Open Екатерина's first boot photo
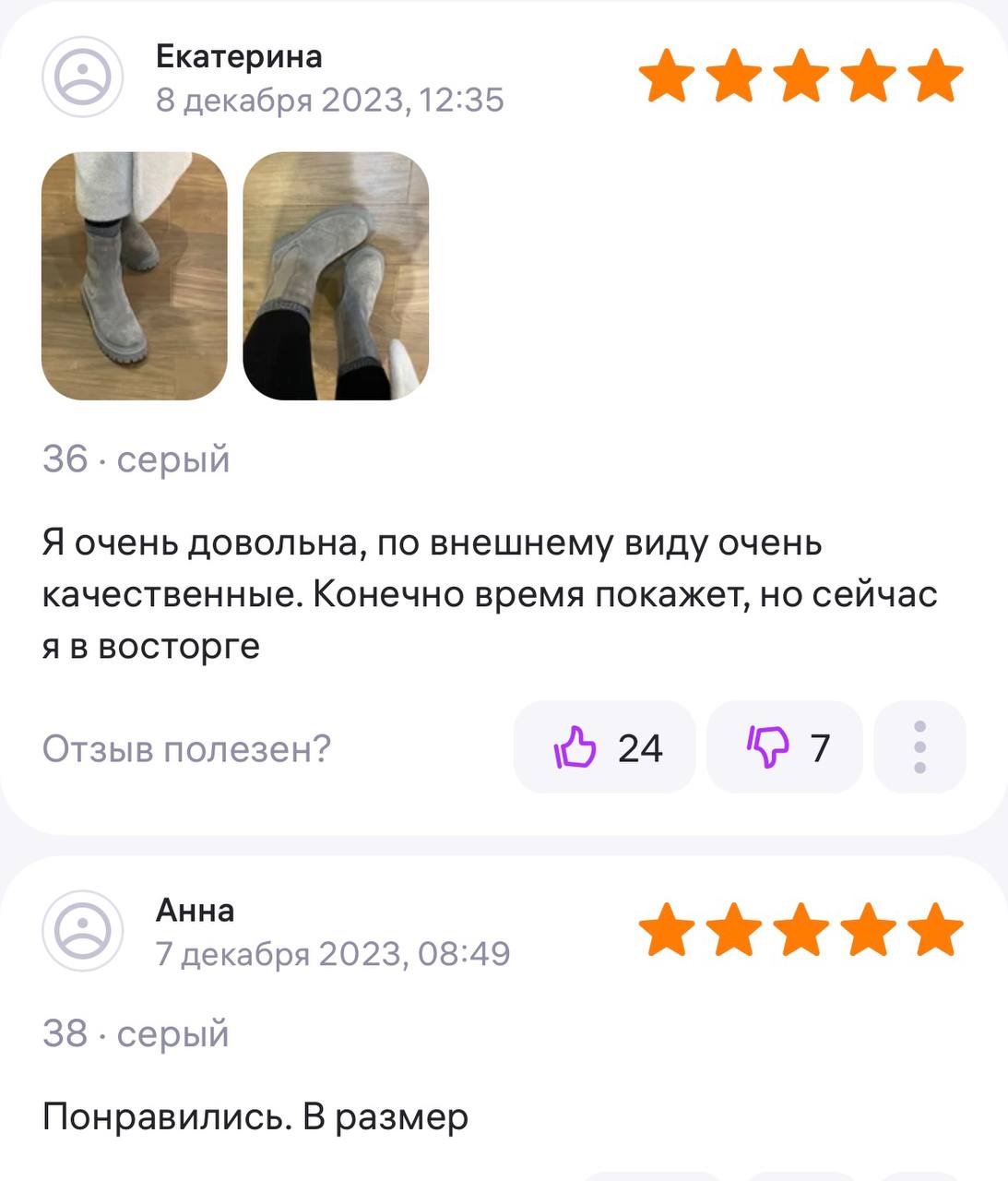Image resolution: width=1008 pixels, height=1181 pixels. tap(135, 276)
